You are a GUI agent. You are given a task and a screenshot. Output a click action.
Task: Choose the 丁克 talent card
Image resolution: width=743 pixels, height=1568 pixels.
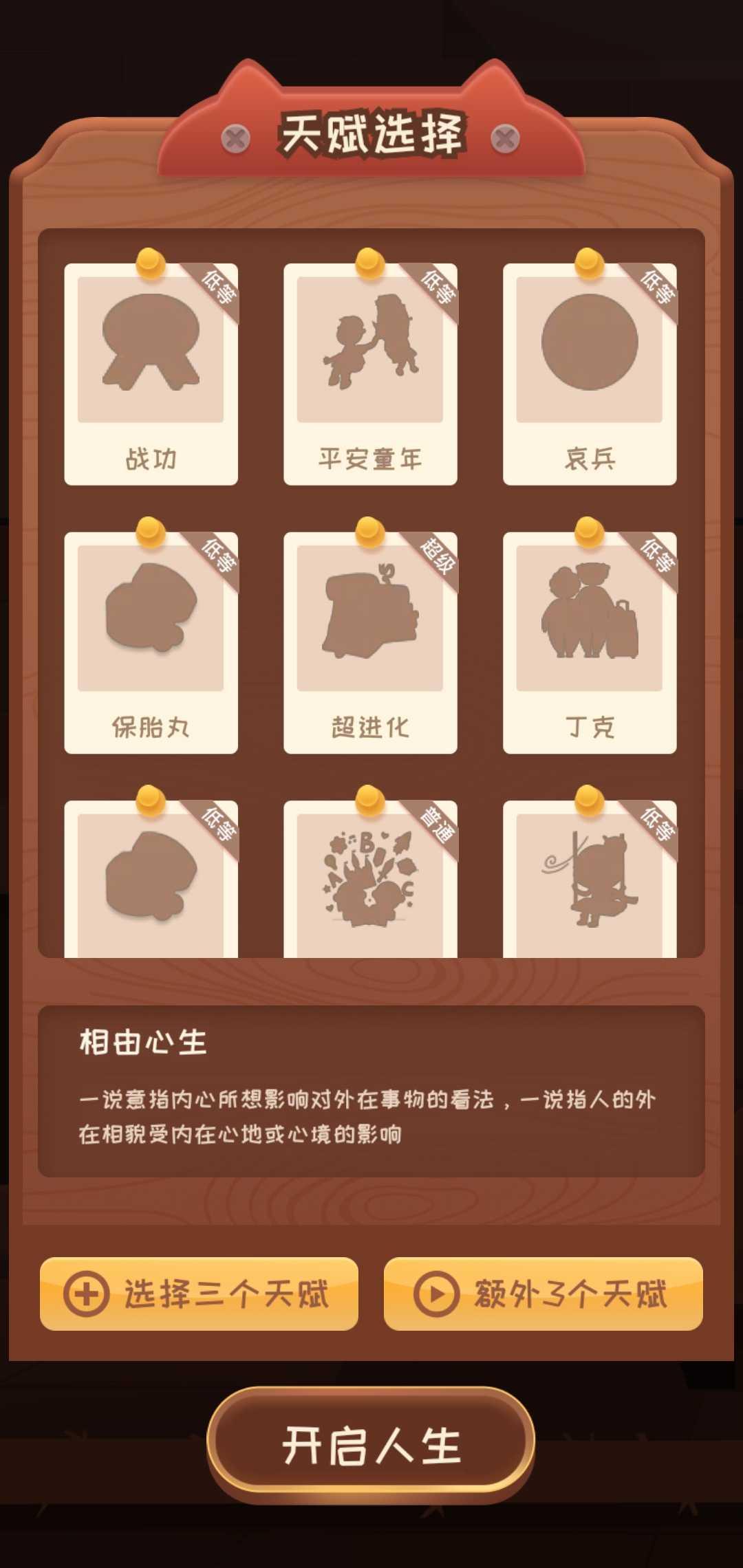click(590, 643)
